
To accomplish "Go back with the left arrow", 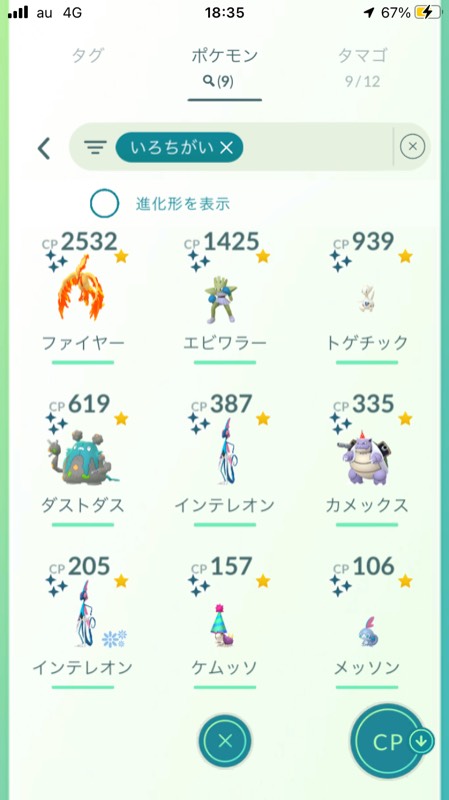I will [x=44, y=148].
